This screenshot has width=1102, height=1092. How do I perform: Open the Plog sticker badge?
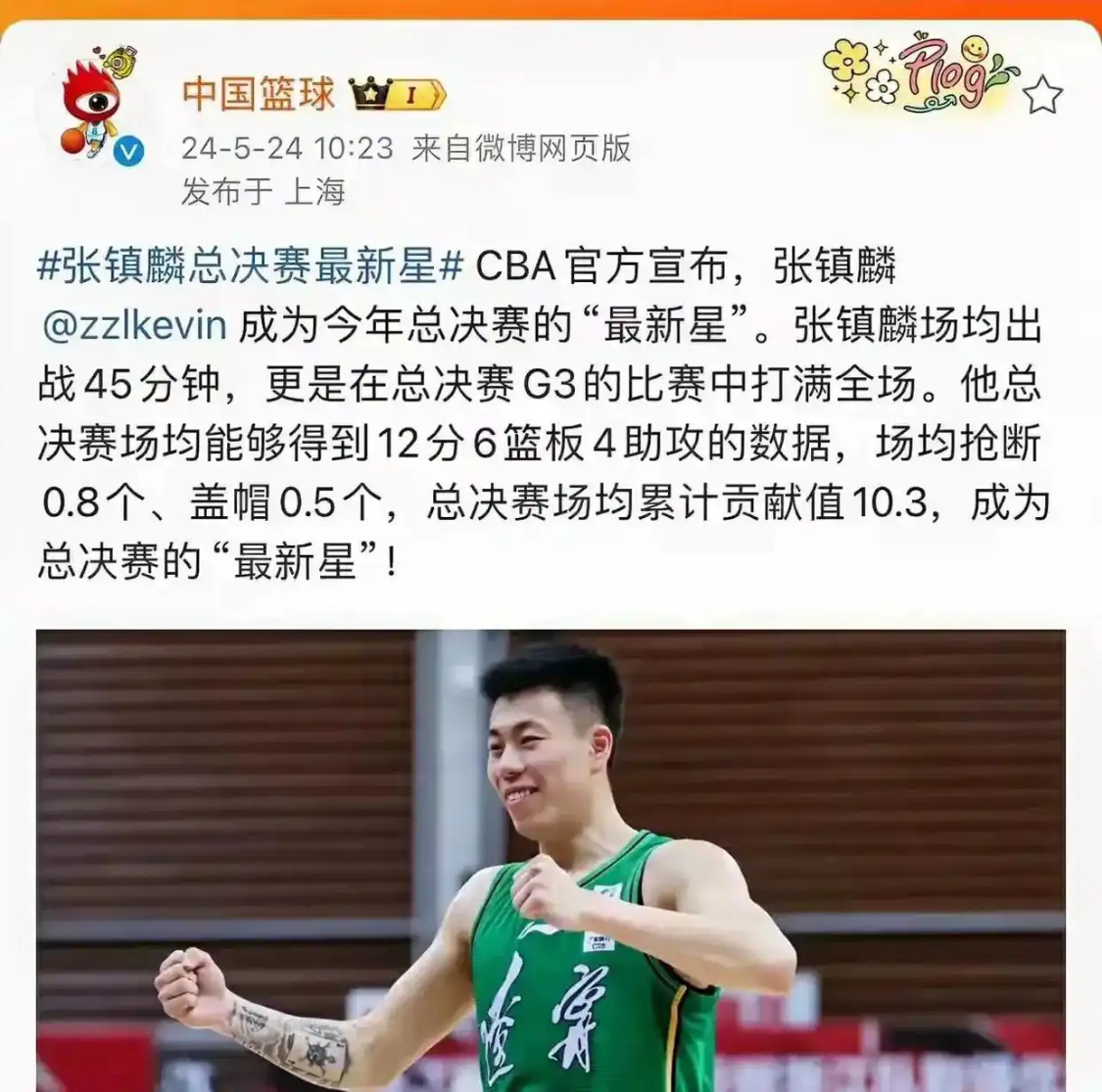(919, 72)
